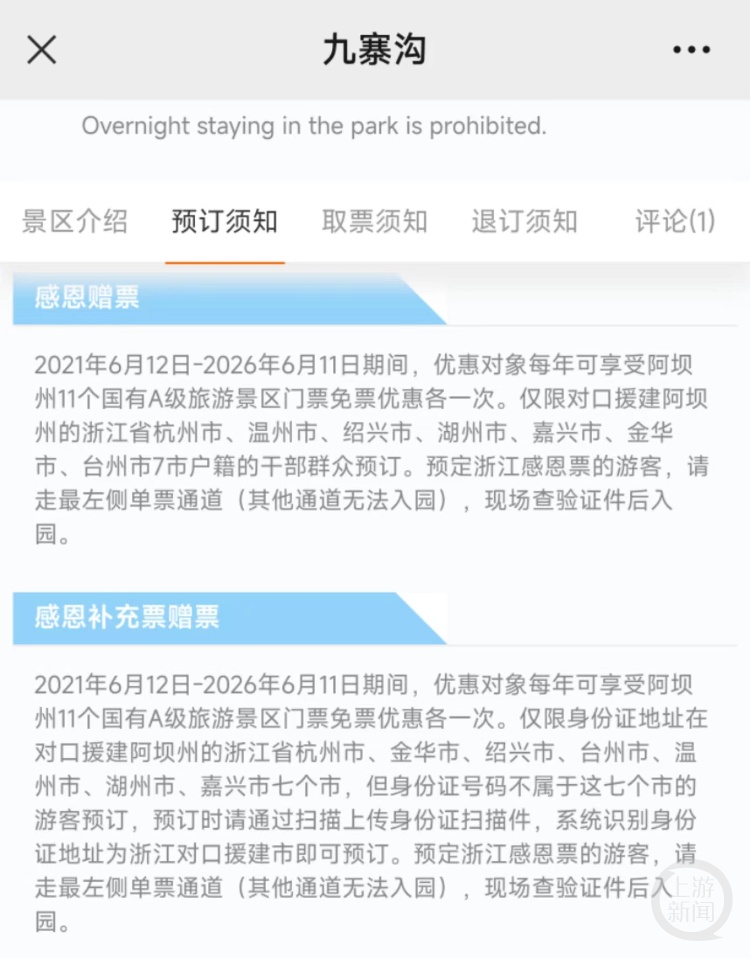
Task: Tap the 九寨沟 page title
Action: pos(375,49)
